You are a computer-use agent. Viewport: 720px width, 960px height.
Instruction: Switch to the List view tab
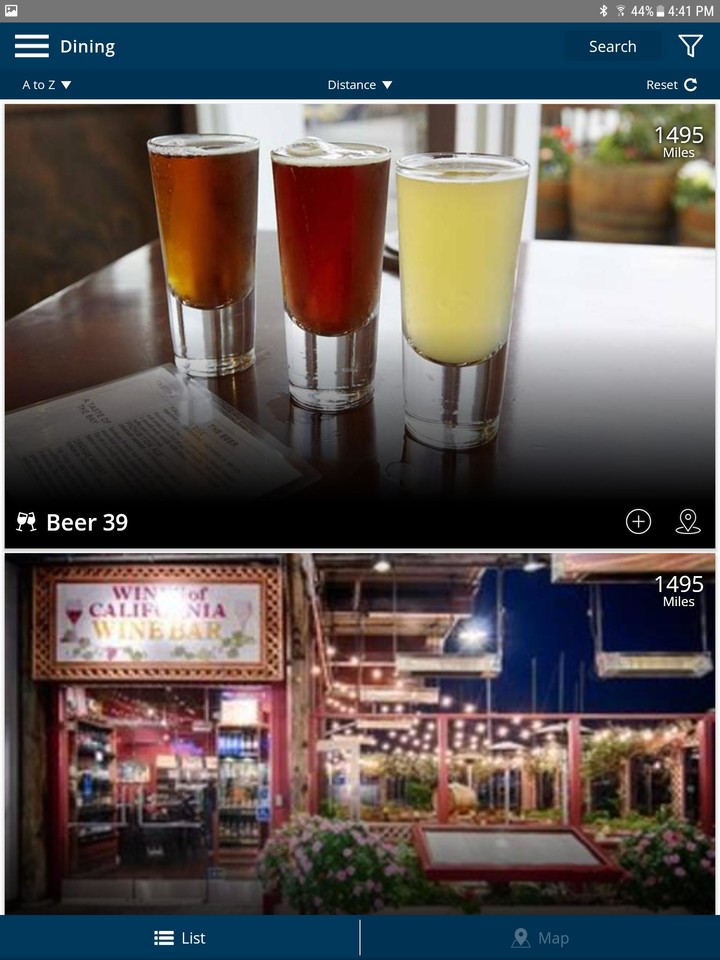[x=180, y=938]
